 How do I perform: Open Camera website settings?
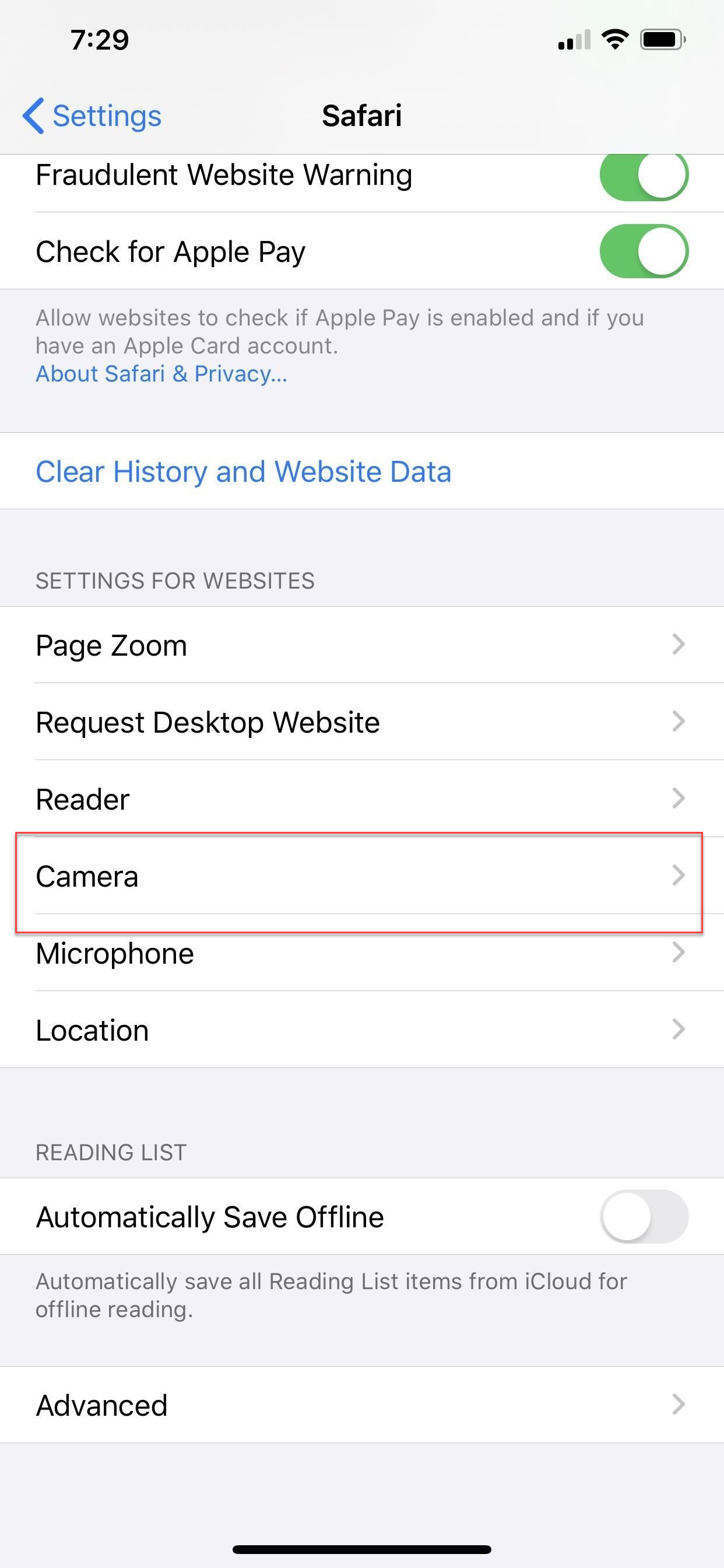click(x=361, y=877)
